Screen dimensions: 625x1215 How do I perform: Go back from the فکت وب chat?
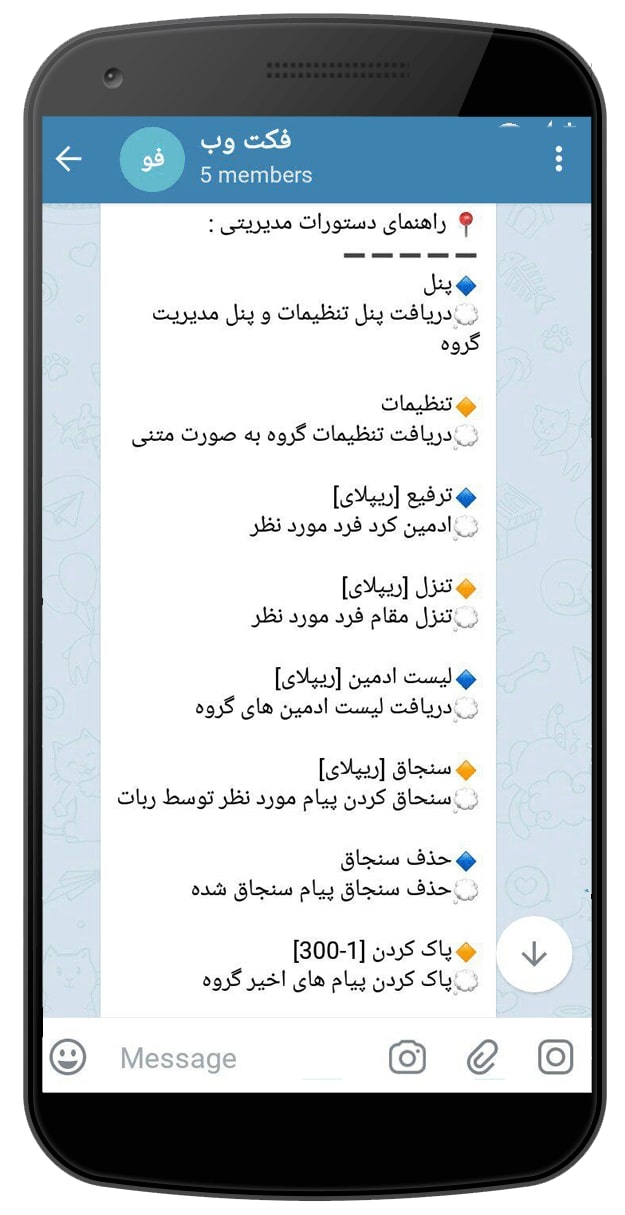(x=68, y=158)
